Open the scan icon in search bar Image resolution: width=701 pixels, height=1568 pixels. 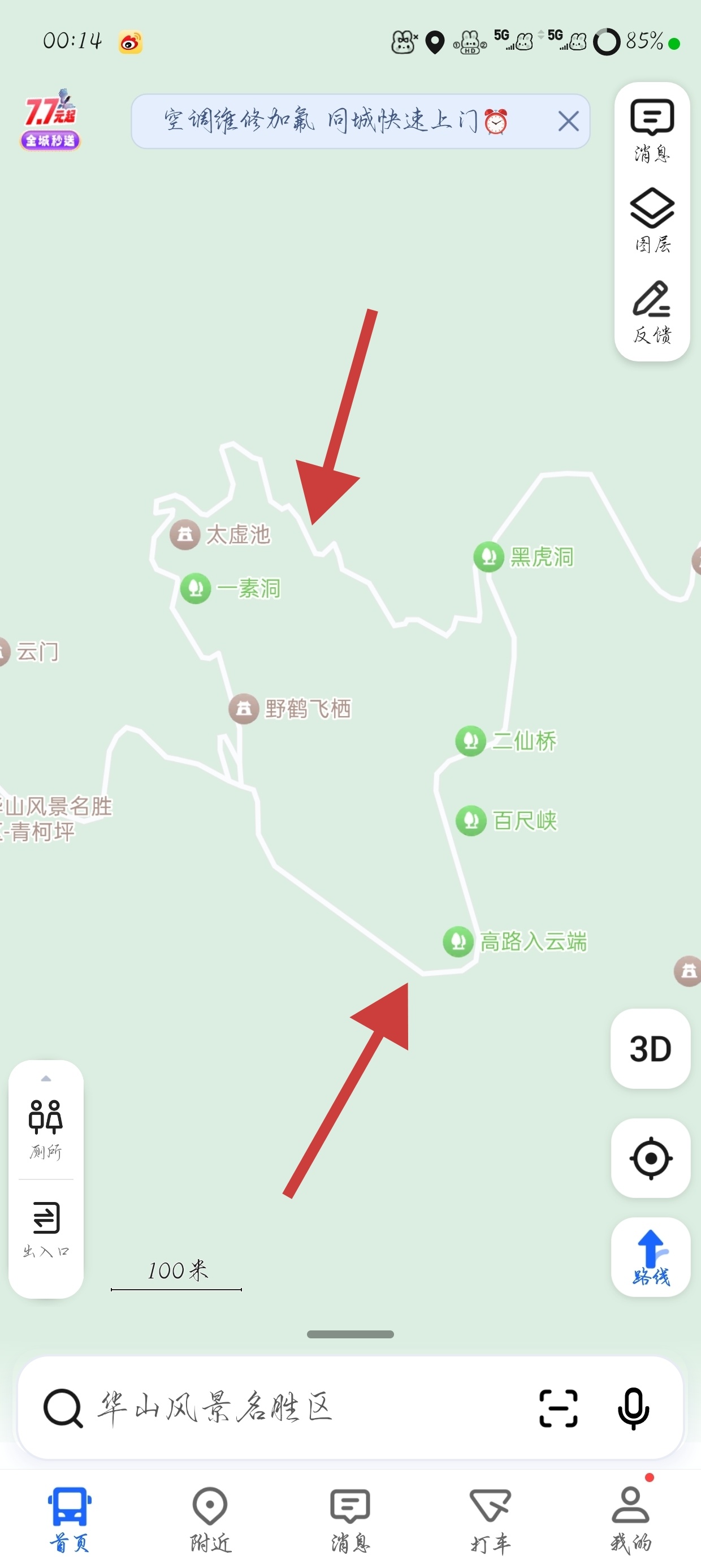pos(557,1407)
